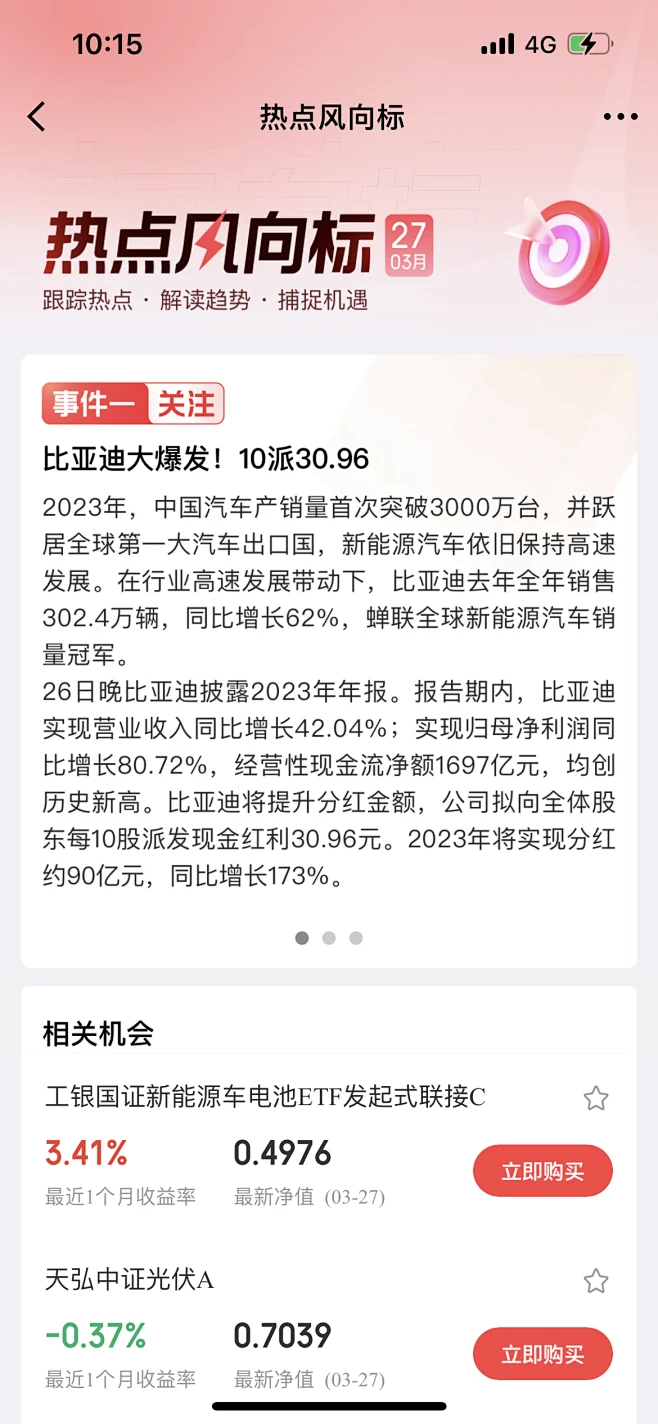Buy 工银国证新能源车电池ETF发起式联接C now
Screen dimensions: 658x1424
[x=542, y=1171]
